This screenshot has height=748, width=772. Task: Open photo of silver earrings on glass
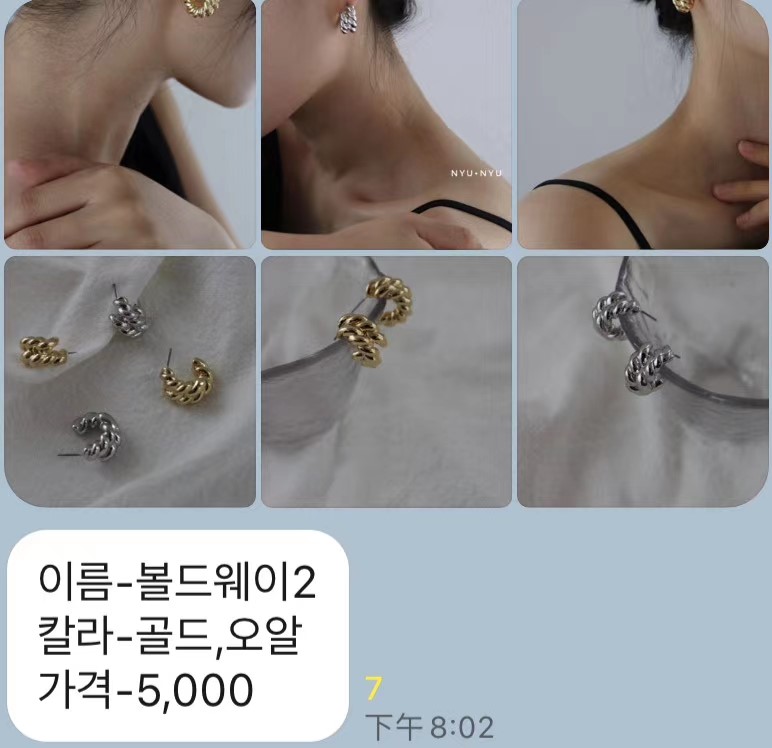pos(643,381)
